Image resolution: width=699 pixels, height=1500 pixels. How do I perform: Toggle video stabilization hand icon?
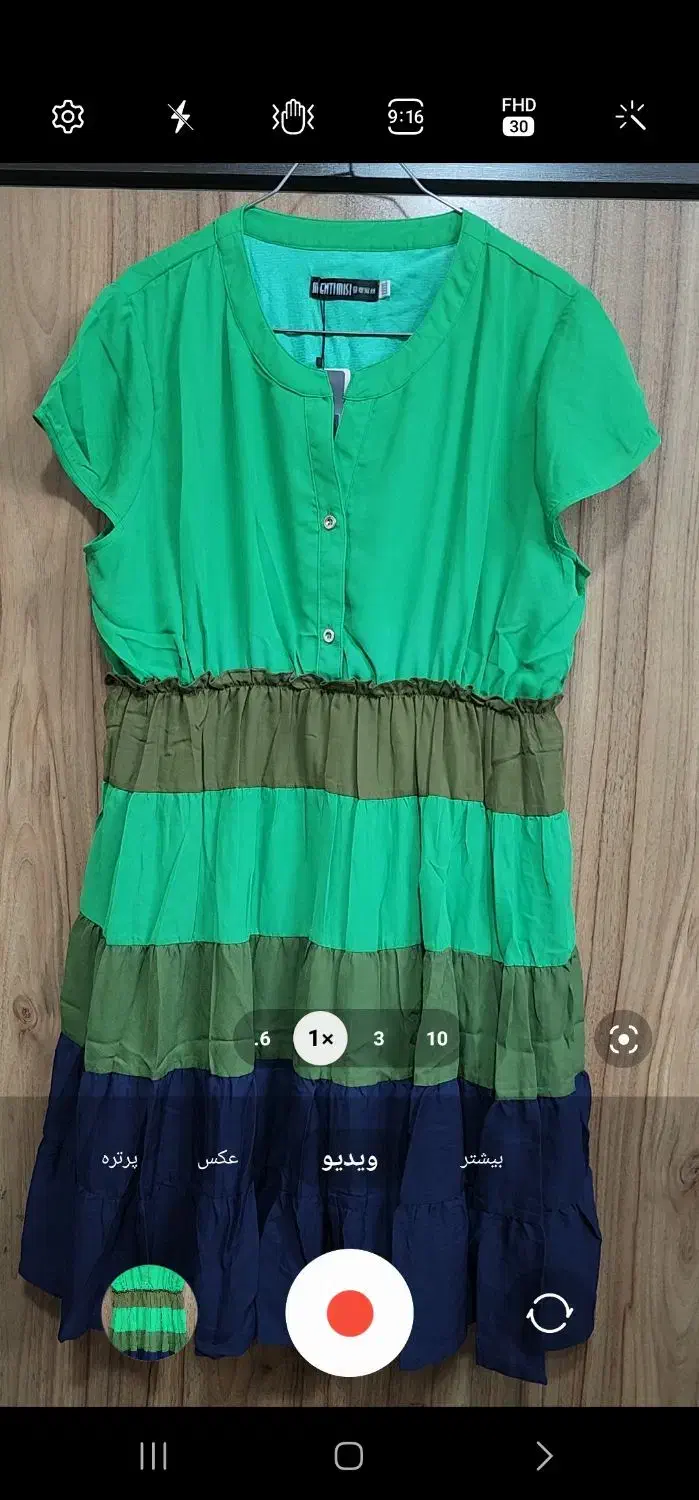[293, 118]
